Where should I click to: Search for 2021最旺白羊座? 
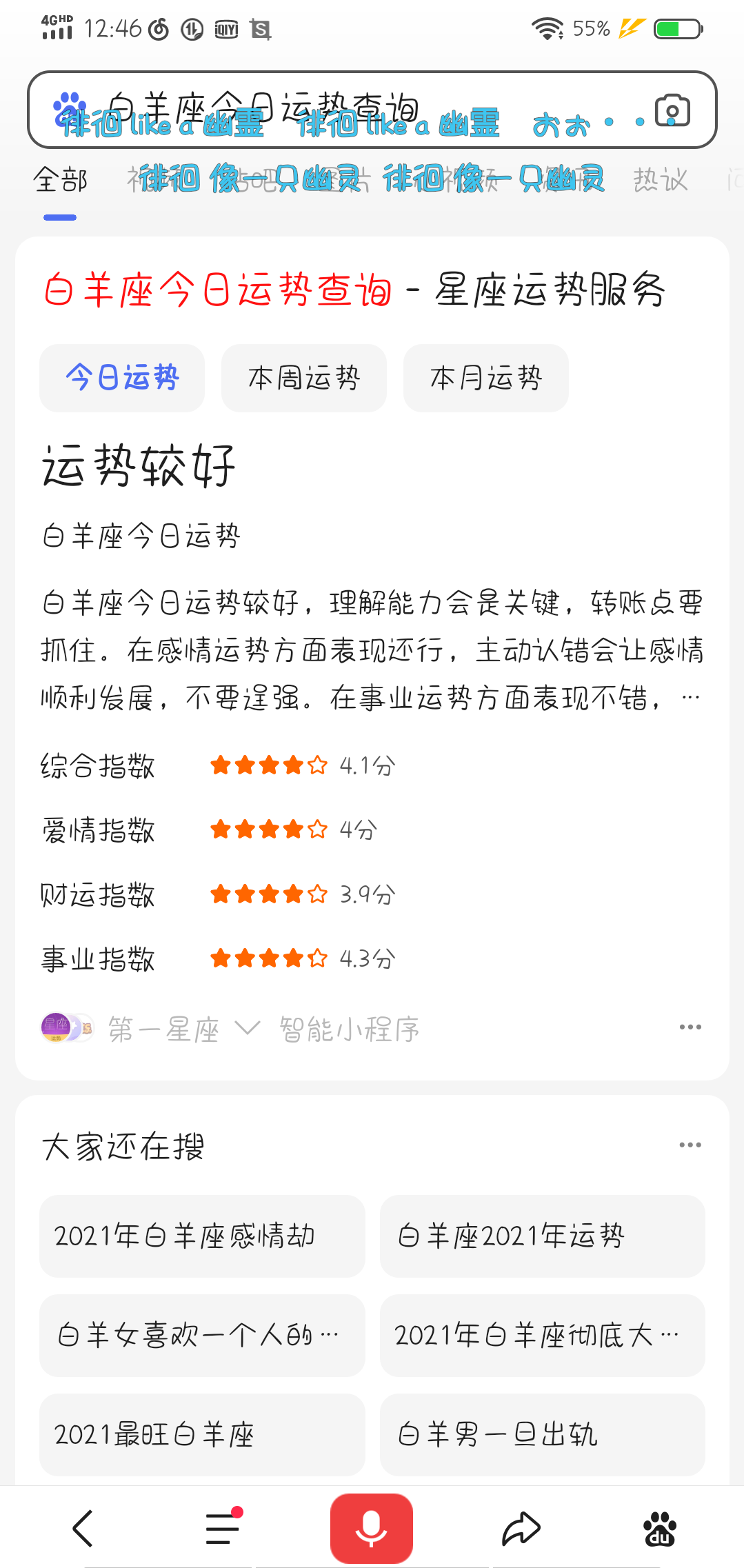pyautogui.click(x=201, y=1434)
